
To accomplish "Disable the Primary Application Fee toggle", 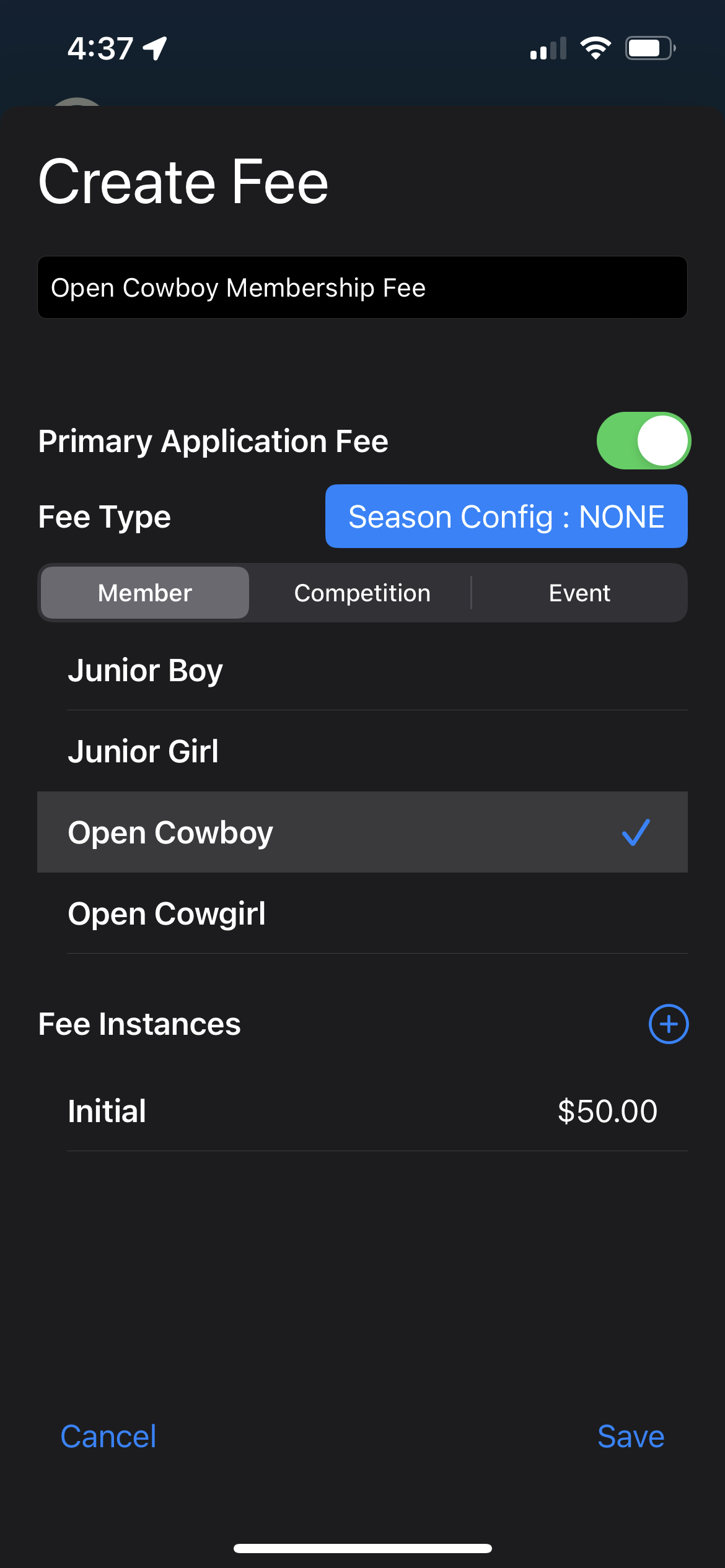I will pos(643,440).
